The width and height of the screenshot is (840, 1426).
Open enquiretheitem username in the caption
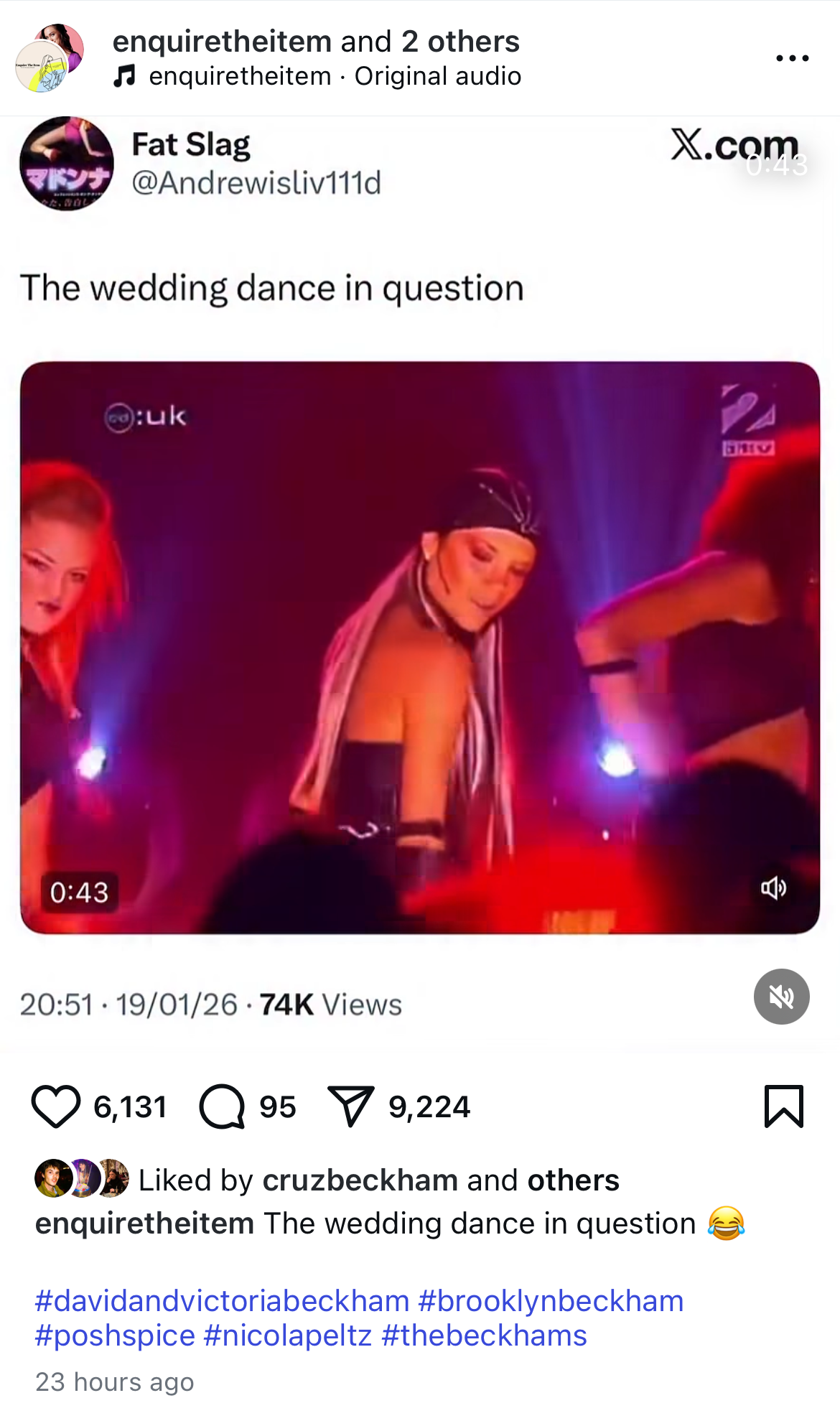point(144,1224)
